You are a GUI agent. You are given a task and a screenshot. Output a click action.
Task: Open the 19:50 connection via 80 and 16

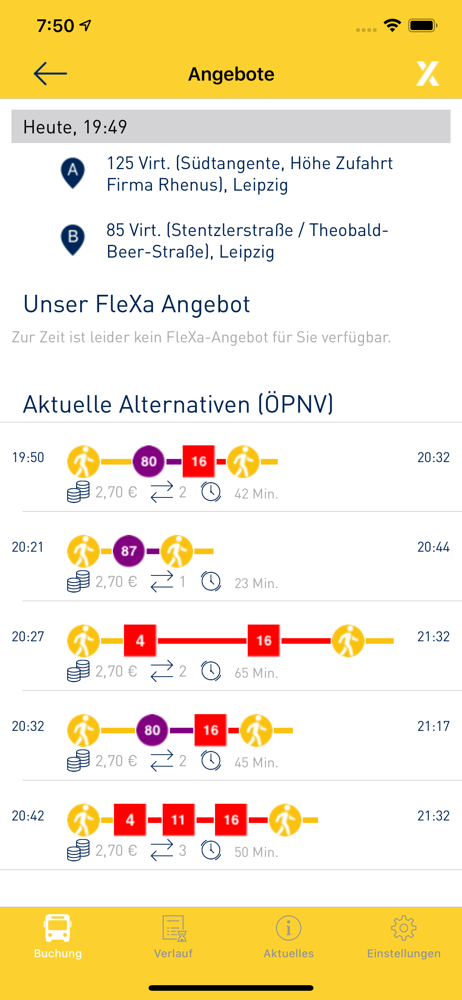pos(231,467)
